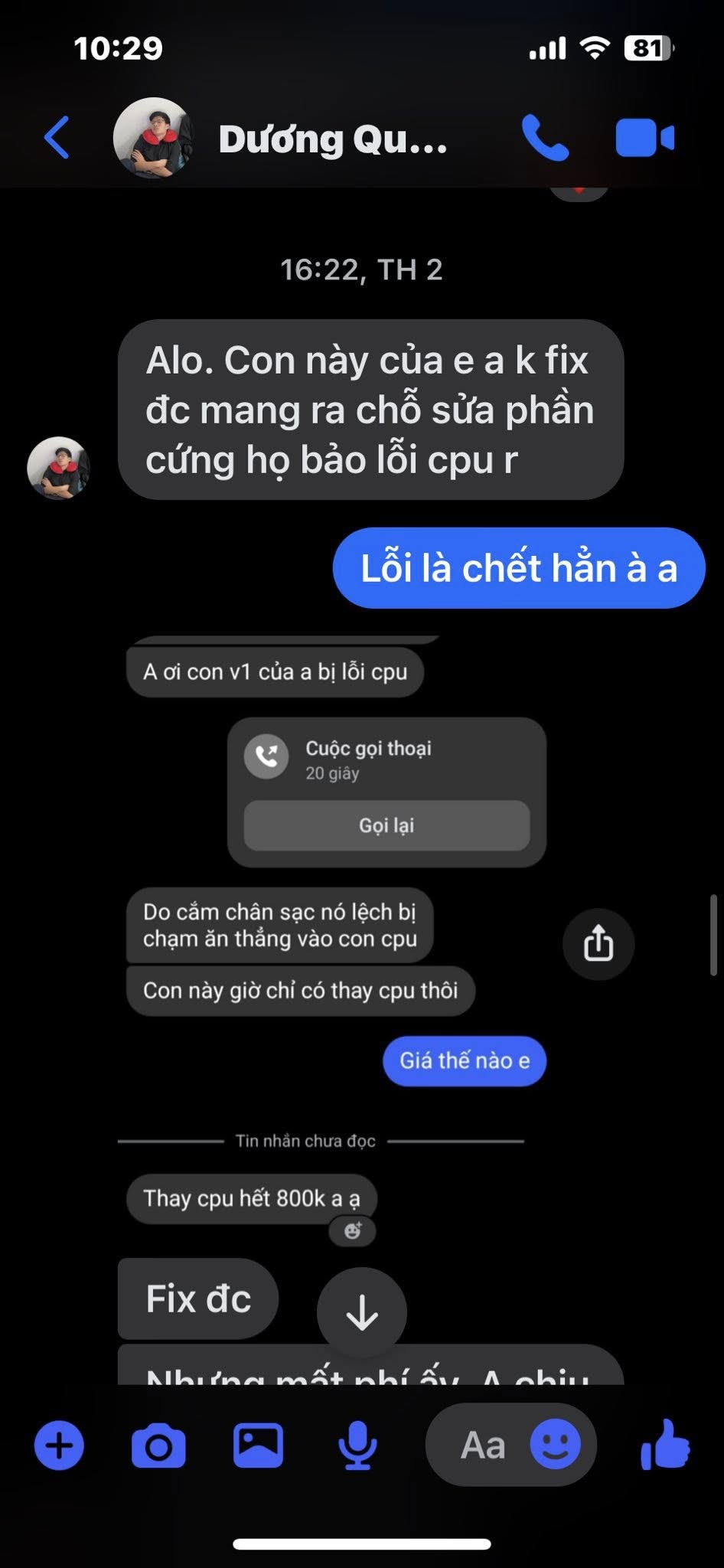Image resolution: width=724 pixels, height=1568 pixels.
Task: Jump to latest messages with down arrow
Action: point(362,1313)
